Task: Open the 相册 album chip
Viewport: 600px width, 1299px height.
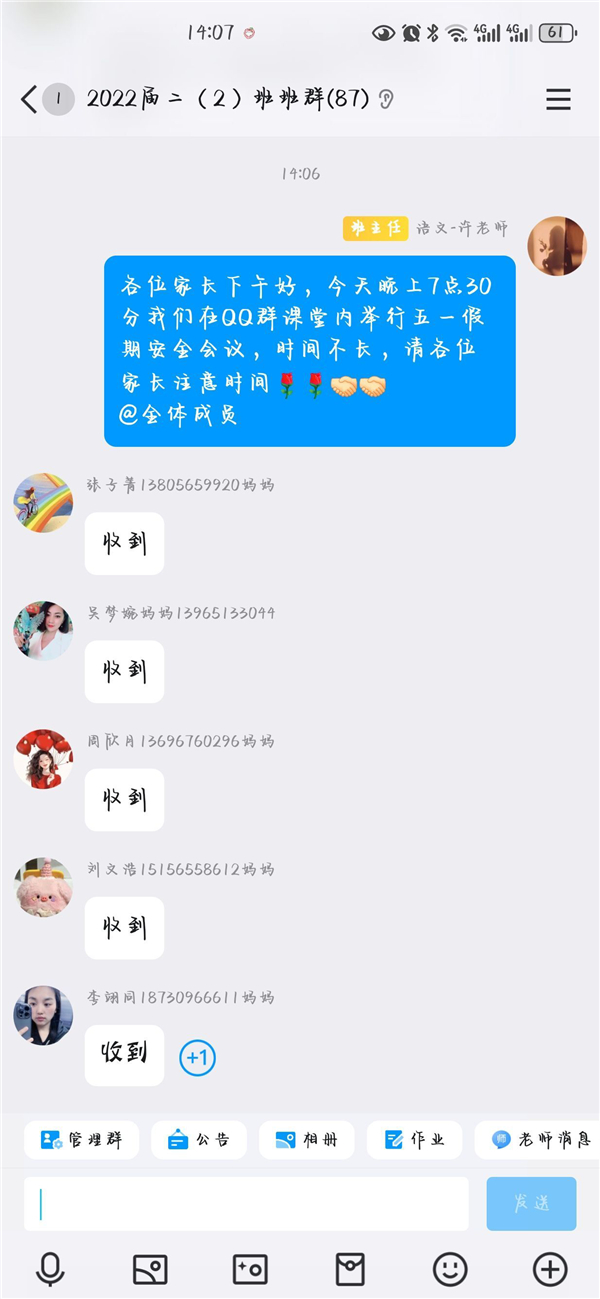Action: click(306, 1139)
